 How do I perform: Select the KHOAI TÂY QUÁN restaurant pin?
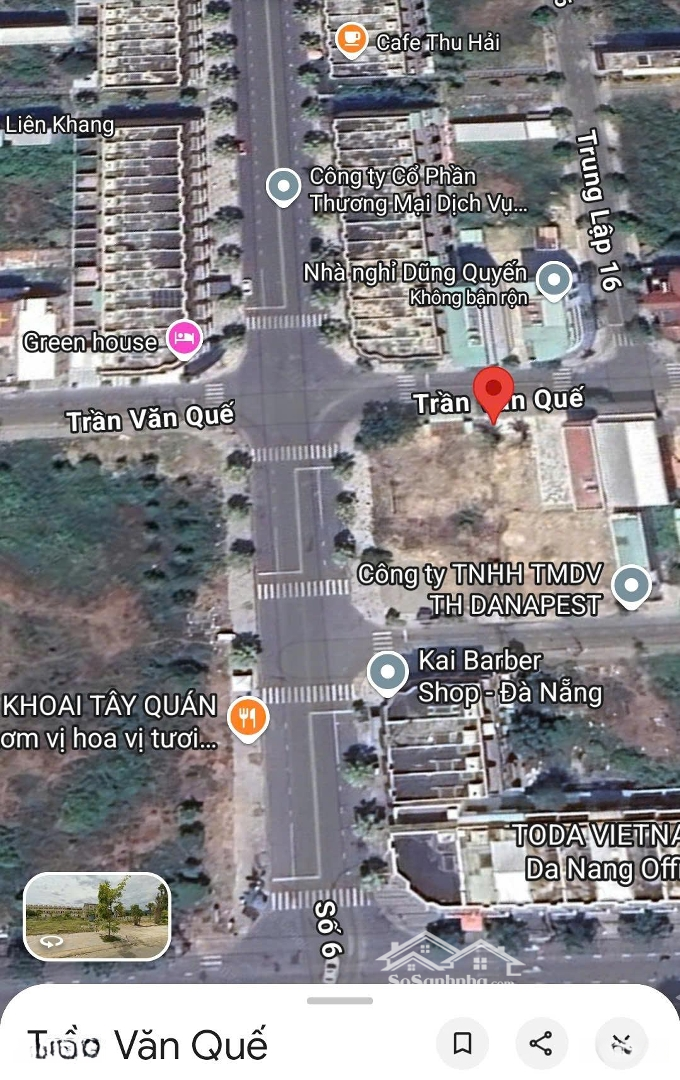coord(247,717)
